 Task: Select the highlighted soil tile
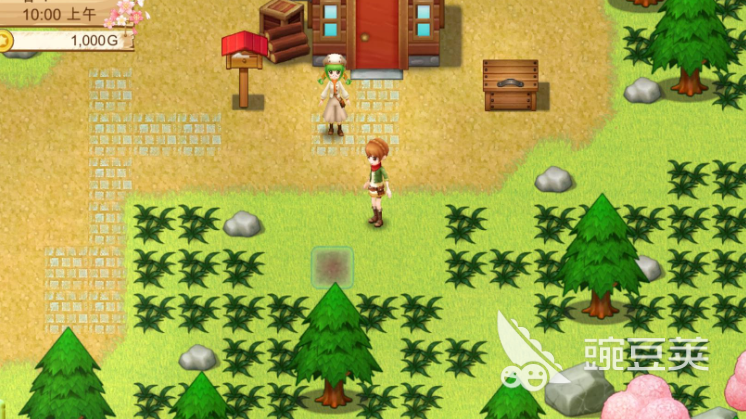click(x=332, y=267)
